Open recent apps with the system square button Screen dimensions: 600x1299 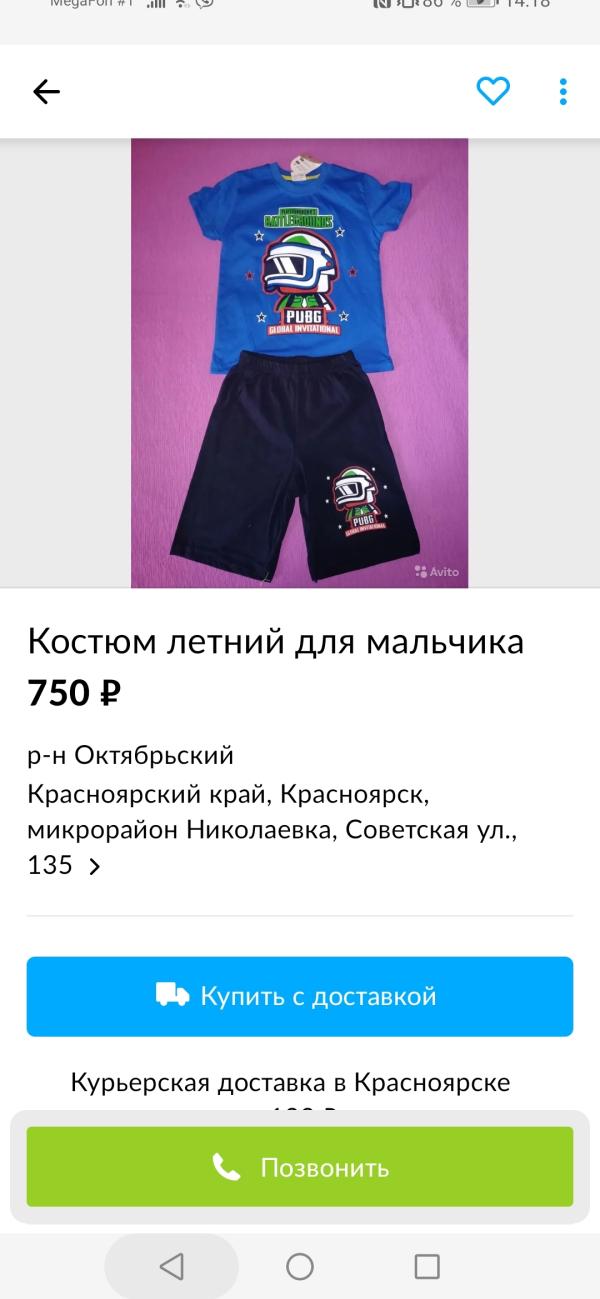(x=427, y=1267)
